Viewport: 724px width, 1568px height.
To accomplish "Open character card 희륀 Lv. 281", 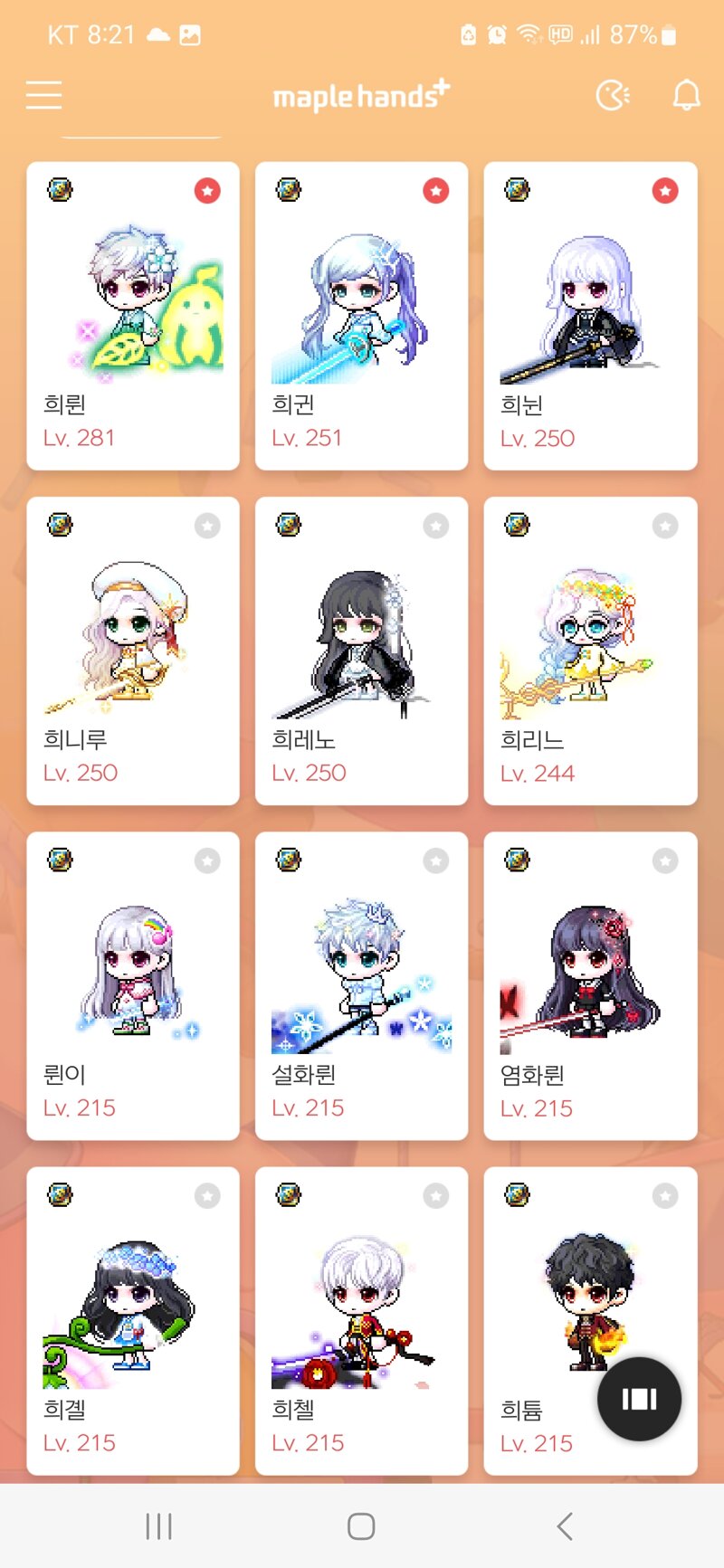I will pyautogui.click(x=133, y=317).
